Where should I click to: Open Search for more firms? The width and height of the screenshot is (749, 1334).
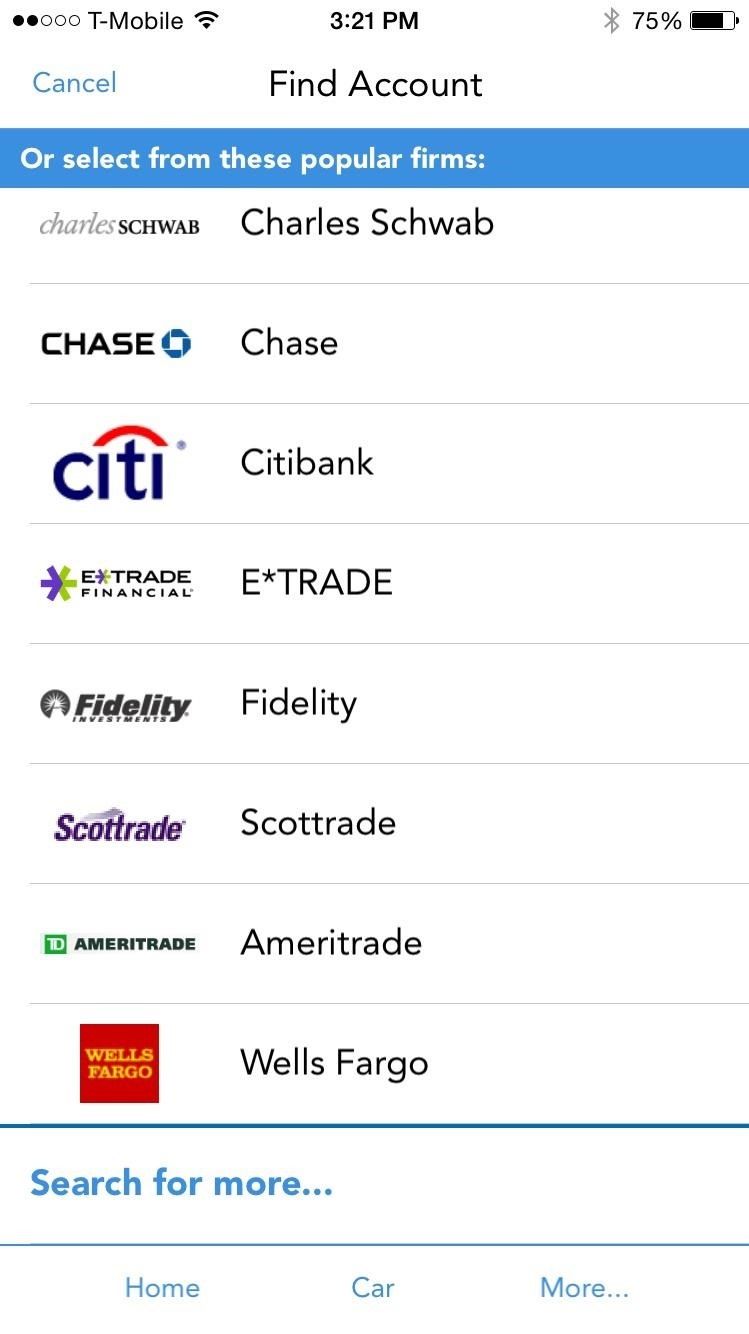[x=181, y=1183]
